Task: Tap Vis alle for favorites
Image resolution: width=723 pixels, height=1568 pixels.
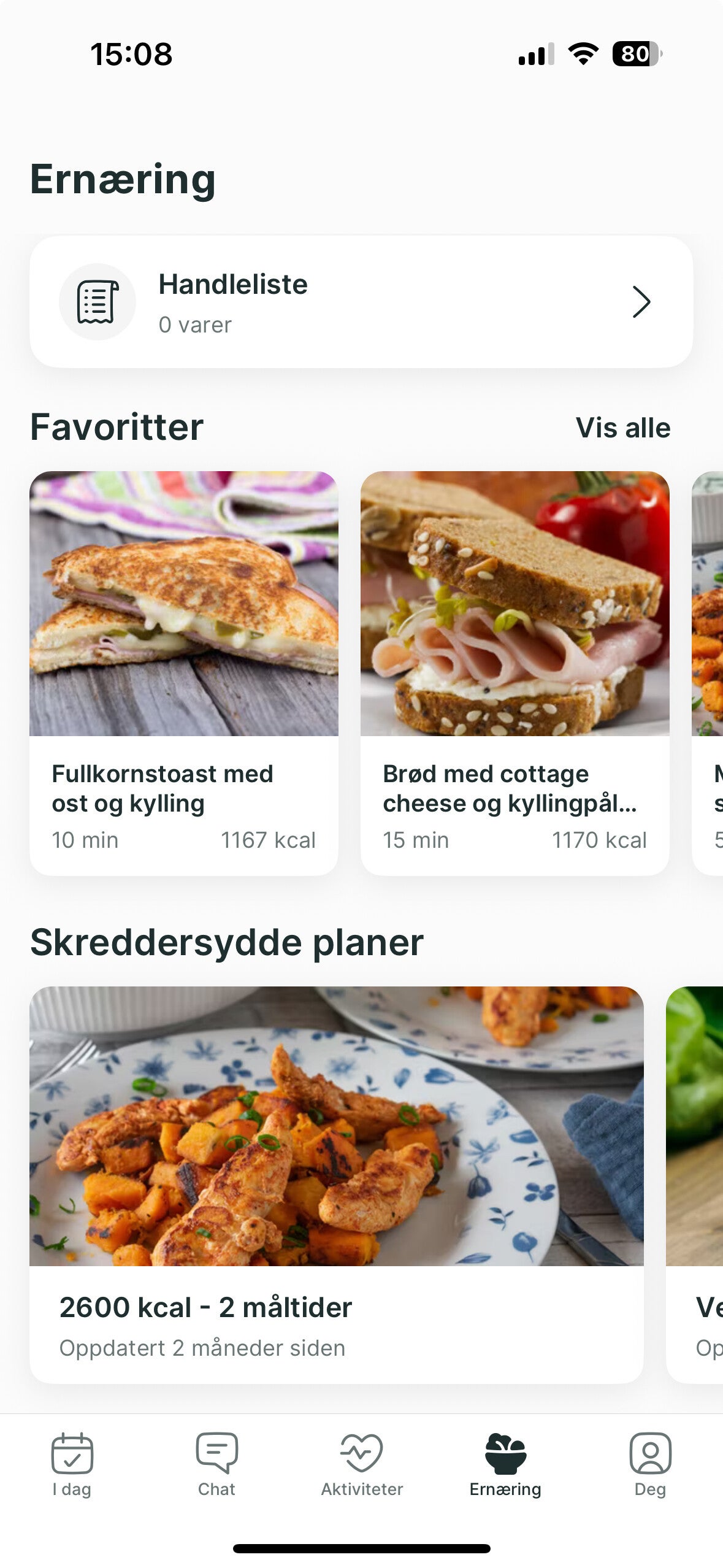Action: [x=622, y=428]
